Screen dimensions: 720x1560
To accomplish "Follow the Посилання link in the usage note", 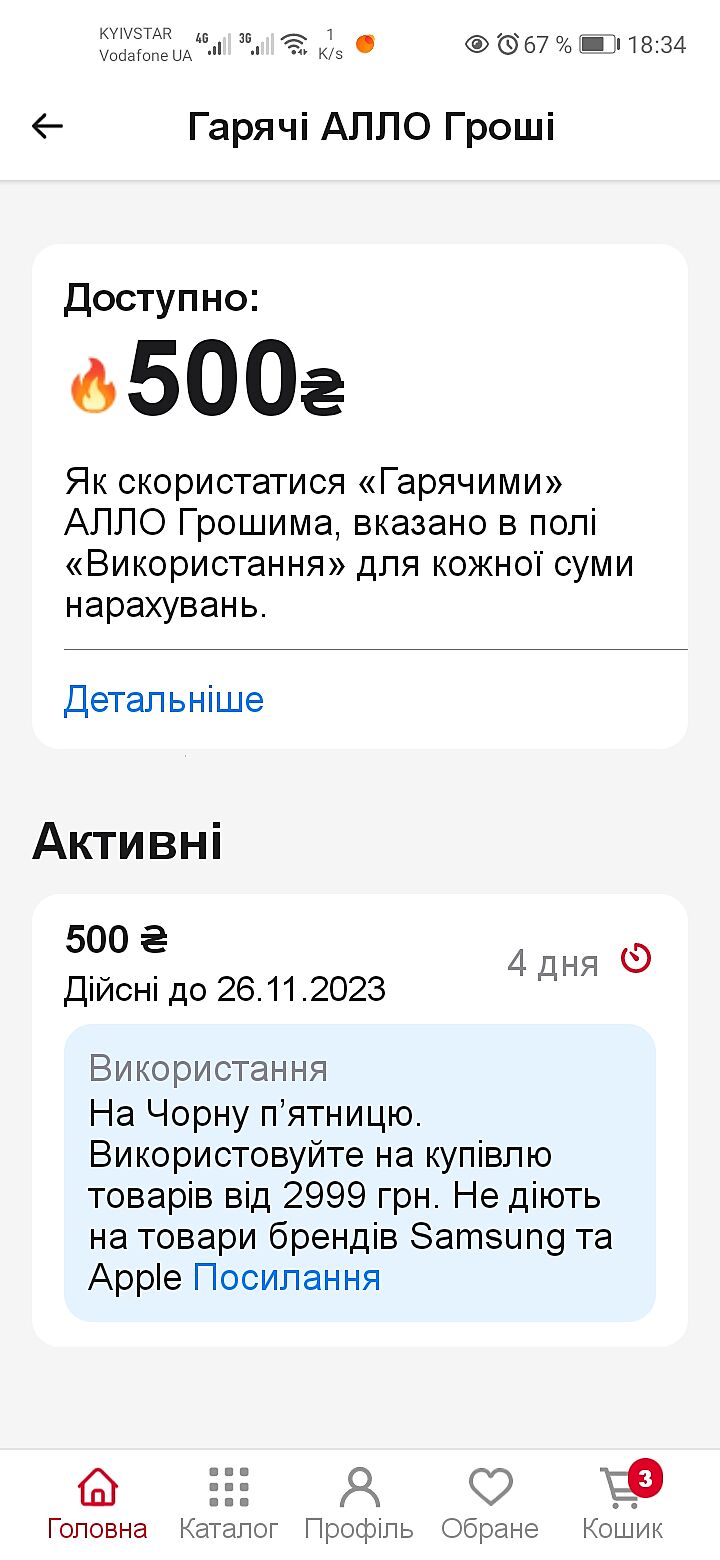I will pyautogui.click(x=287, y=1277).
